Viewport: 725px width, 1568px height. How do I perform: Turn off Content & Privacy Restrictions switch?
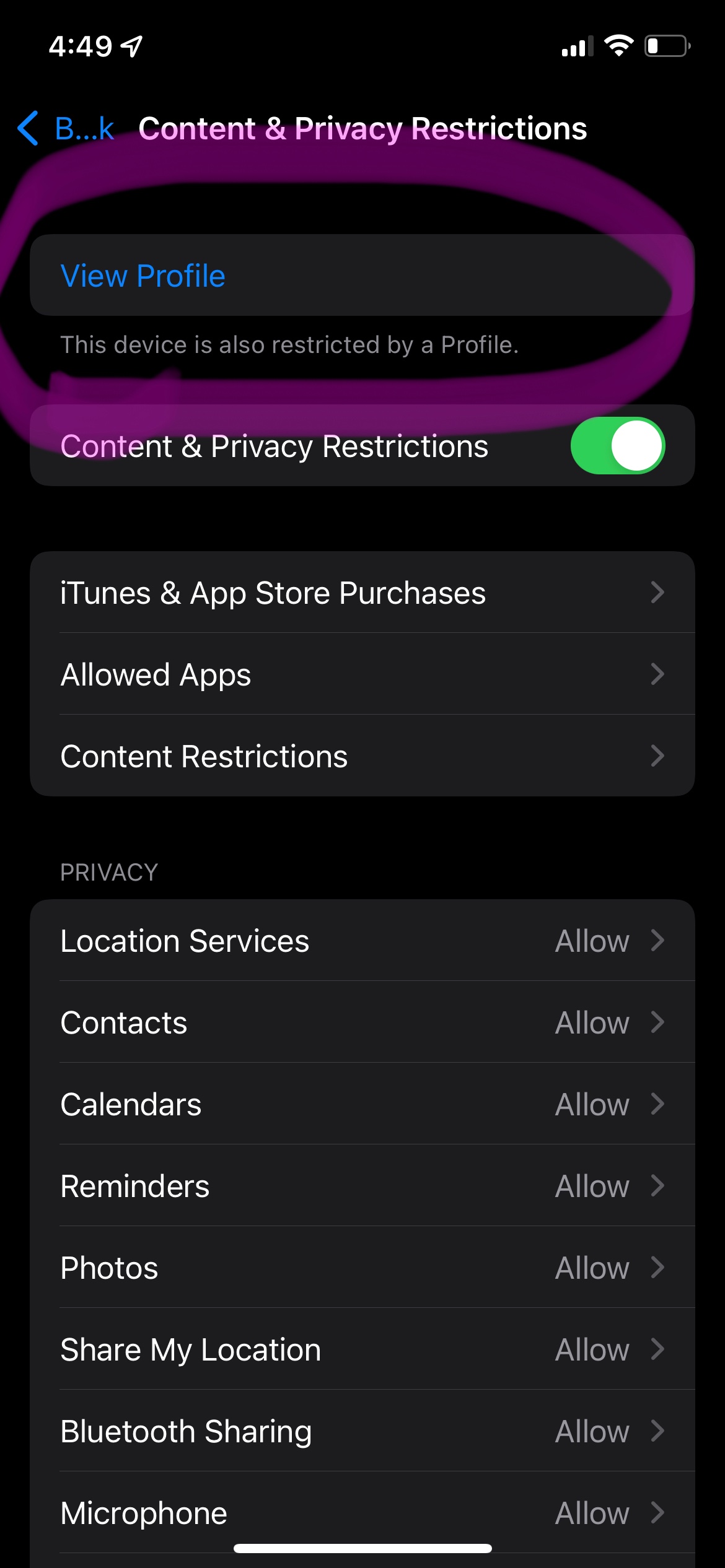coord(617,446)
